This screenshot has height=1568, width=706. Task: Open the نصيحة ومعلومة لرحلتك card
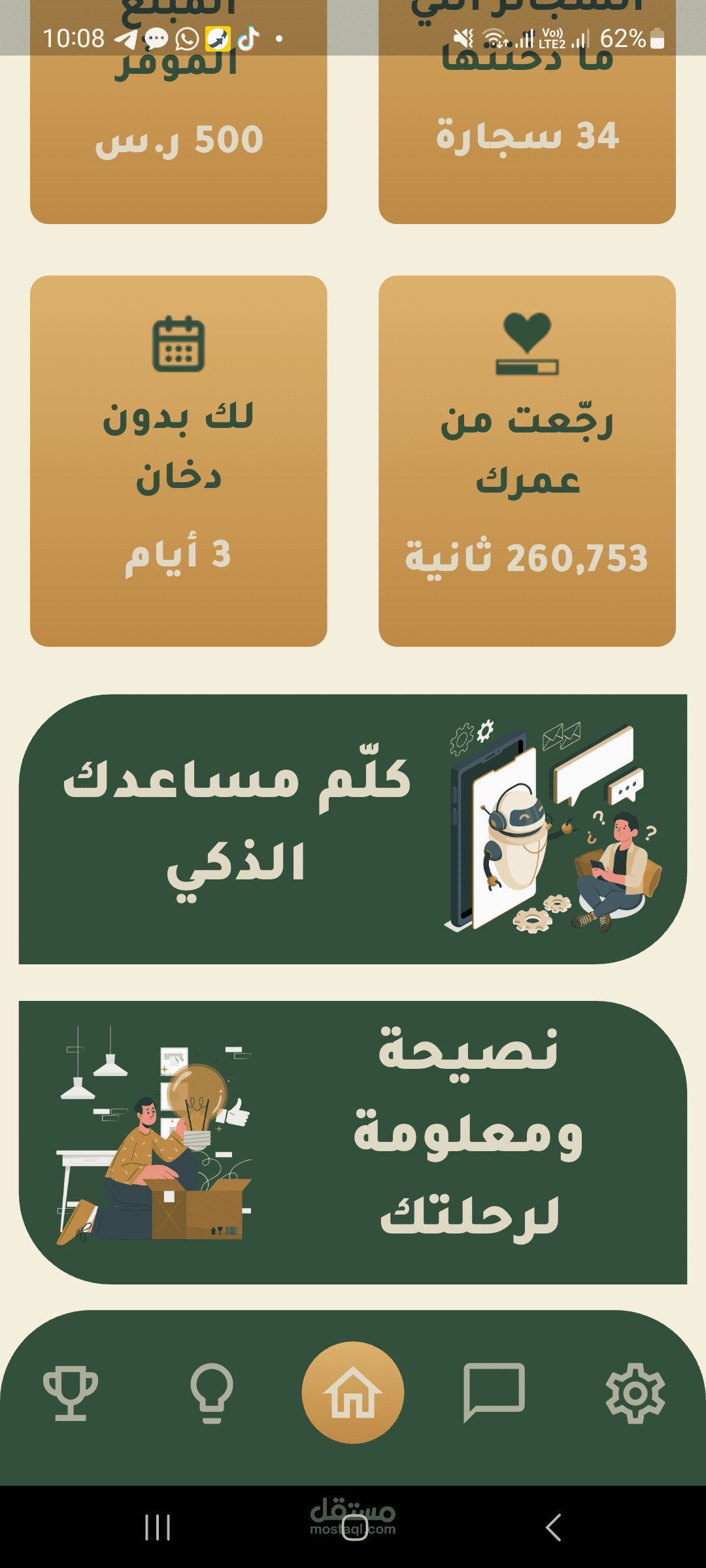(x=353, y=1143)
